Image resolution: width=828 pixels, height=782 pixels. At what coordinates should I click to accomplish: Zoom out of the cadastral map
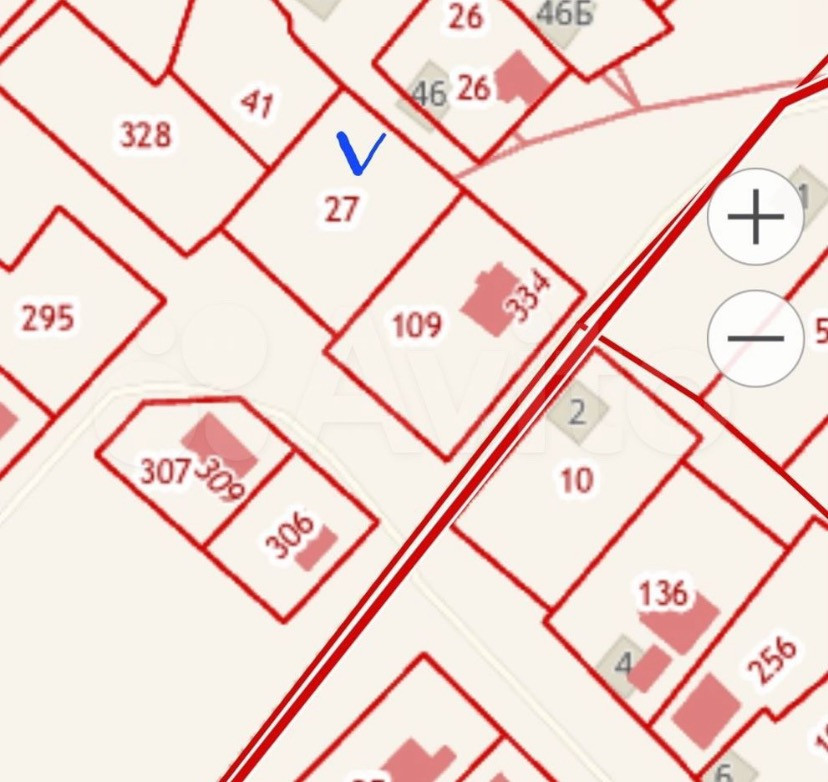click(755, 338)
